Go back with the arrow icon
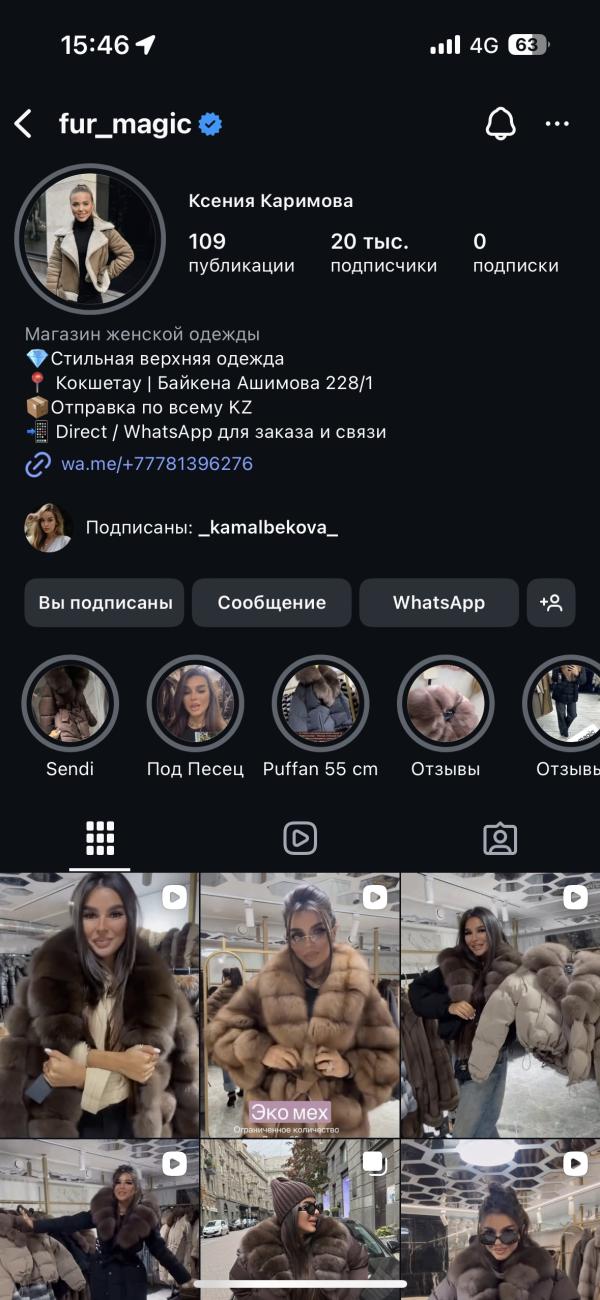Viewport: 600px width, 1300px height. 24,124
